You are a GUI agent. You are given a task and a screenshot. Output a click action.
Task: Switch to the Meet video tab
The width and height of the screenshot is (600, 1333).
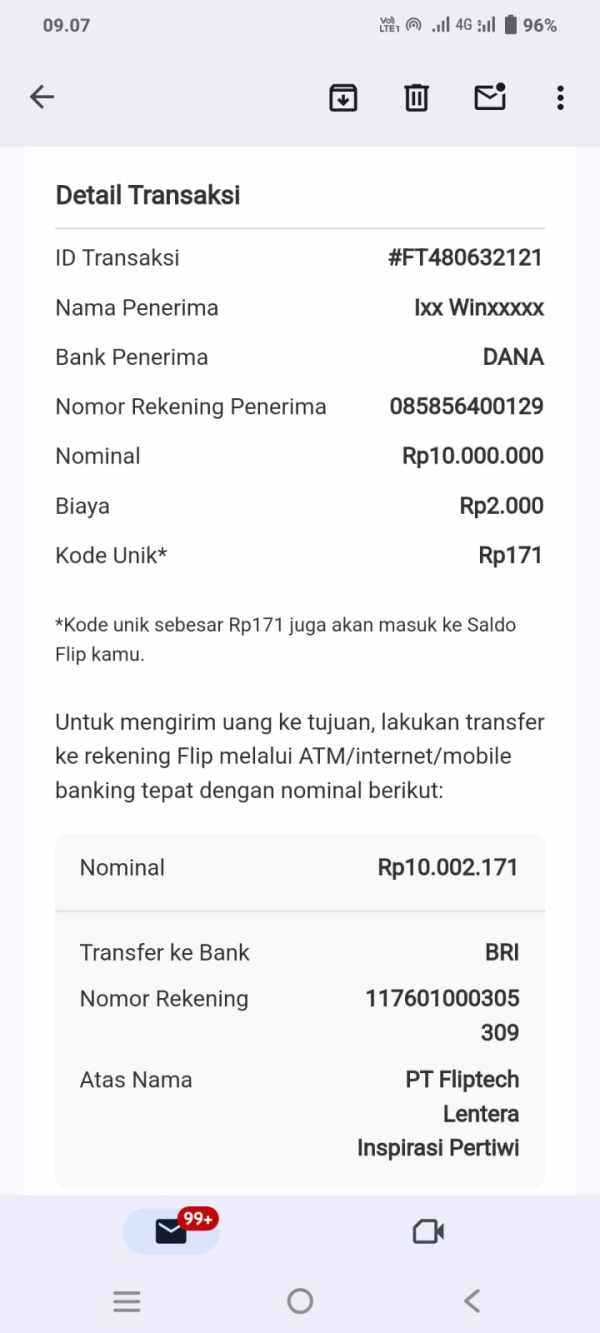coord(428,1231)
